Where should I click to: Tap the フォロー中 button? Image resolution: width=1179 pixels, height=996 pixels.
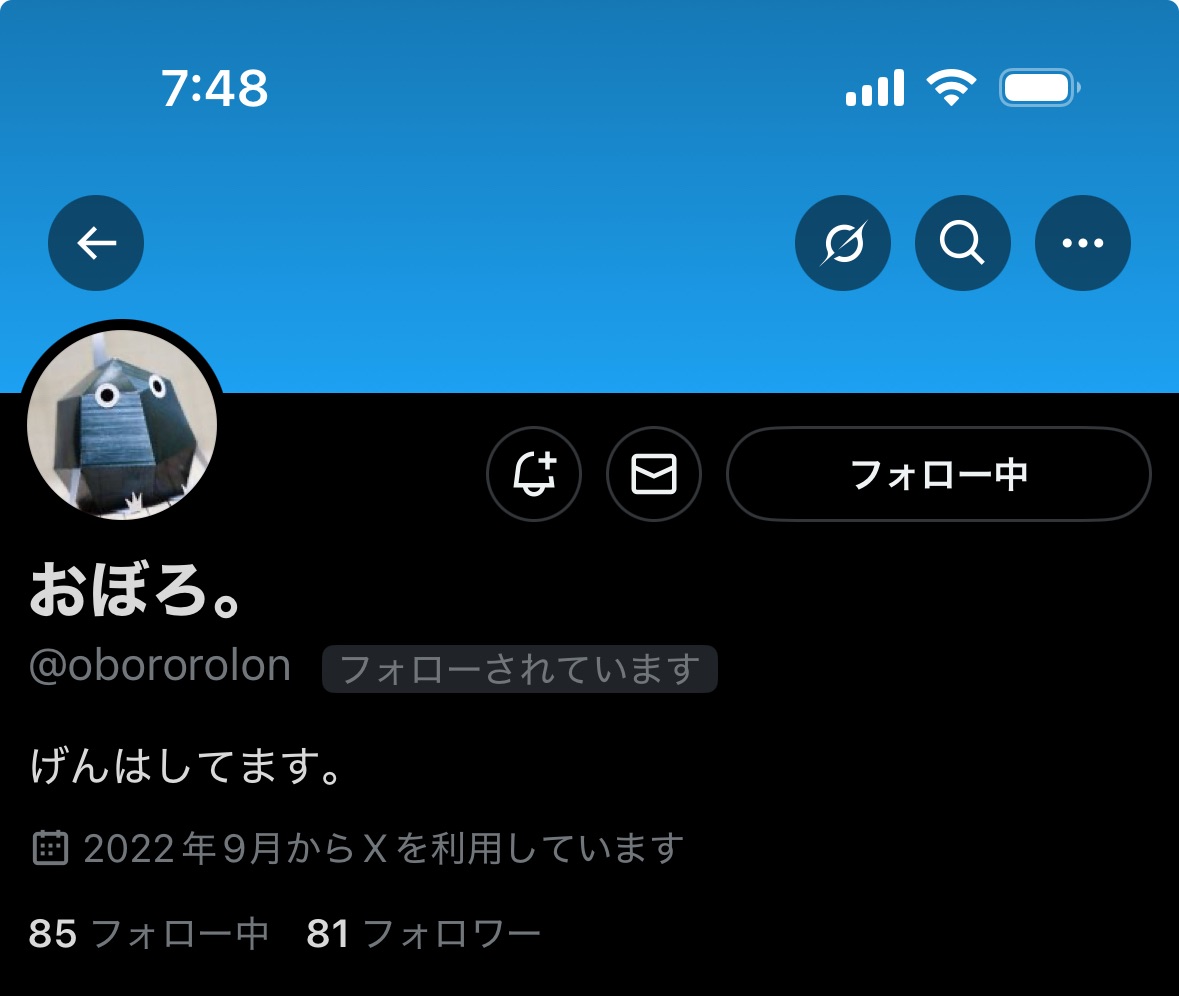[938, 474]
